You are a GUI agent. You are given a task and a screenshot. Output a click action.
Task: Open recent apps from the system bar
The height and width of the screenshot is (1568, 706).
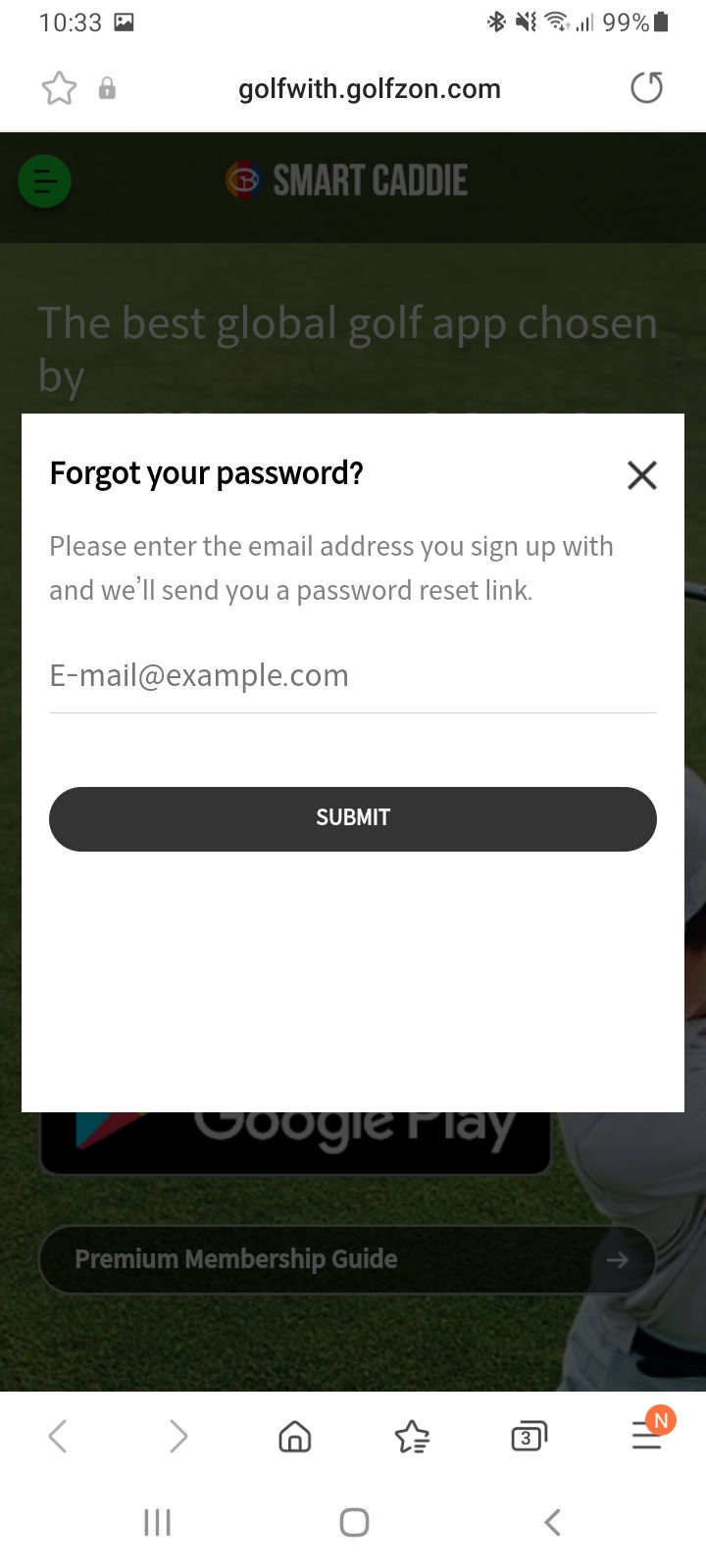pos(157,1522)
